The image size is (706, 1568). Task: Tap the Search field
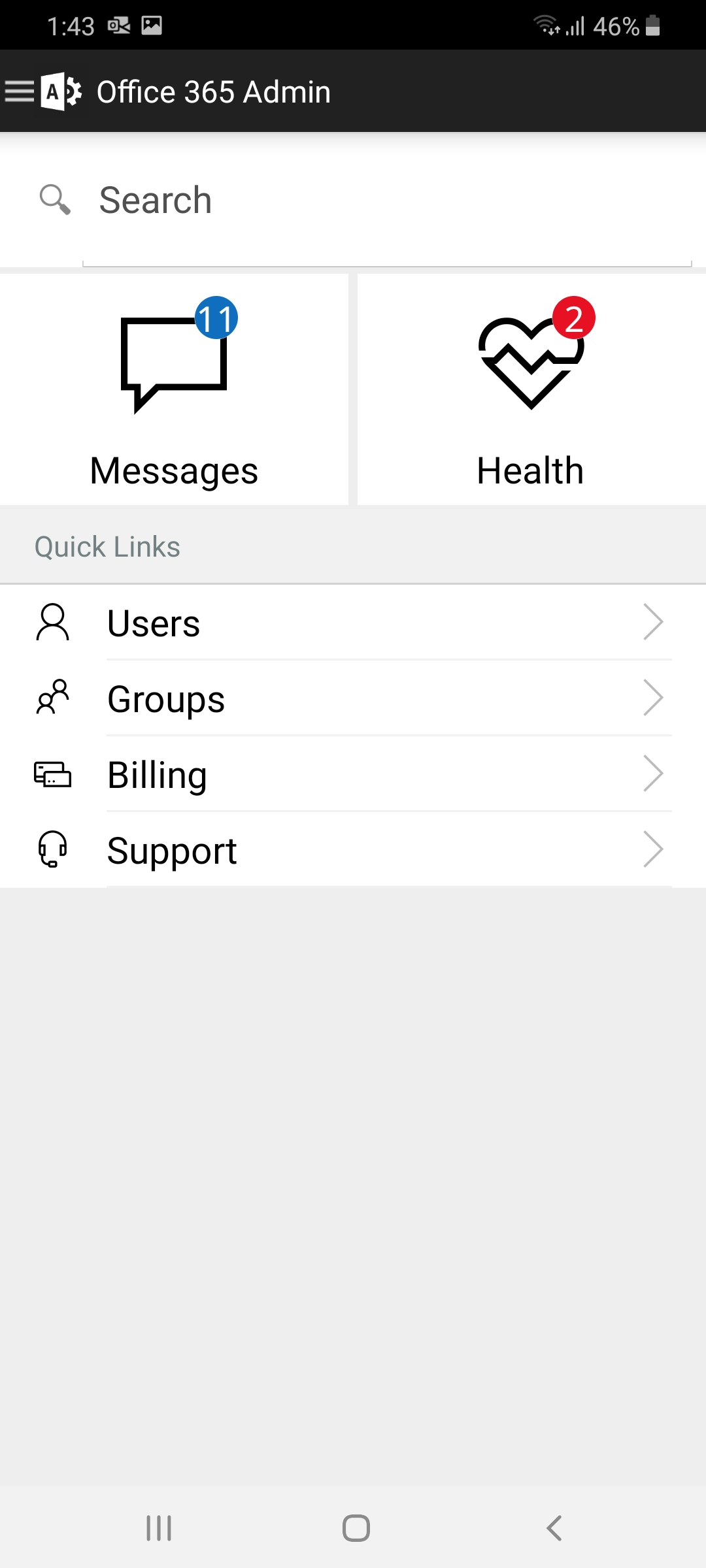[x=386, y=200]
